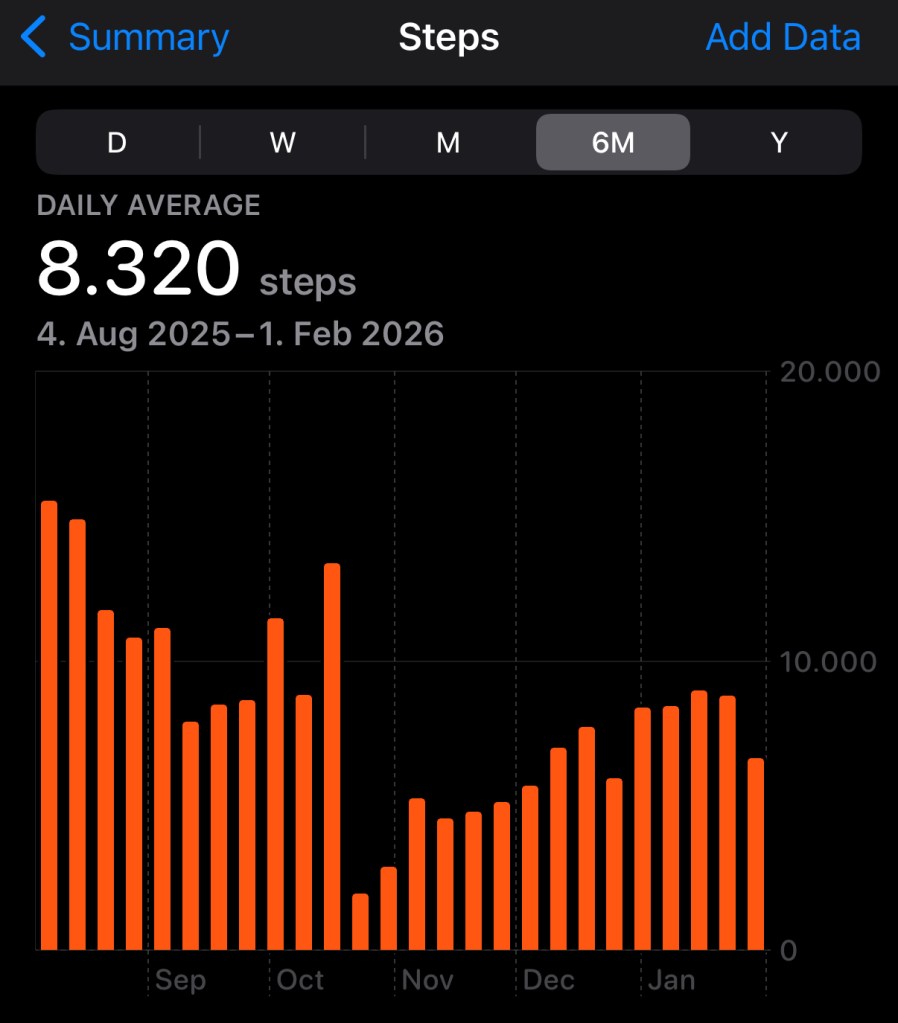Select the W weekly view

283,143
